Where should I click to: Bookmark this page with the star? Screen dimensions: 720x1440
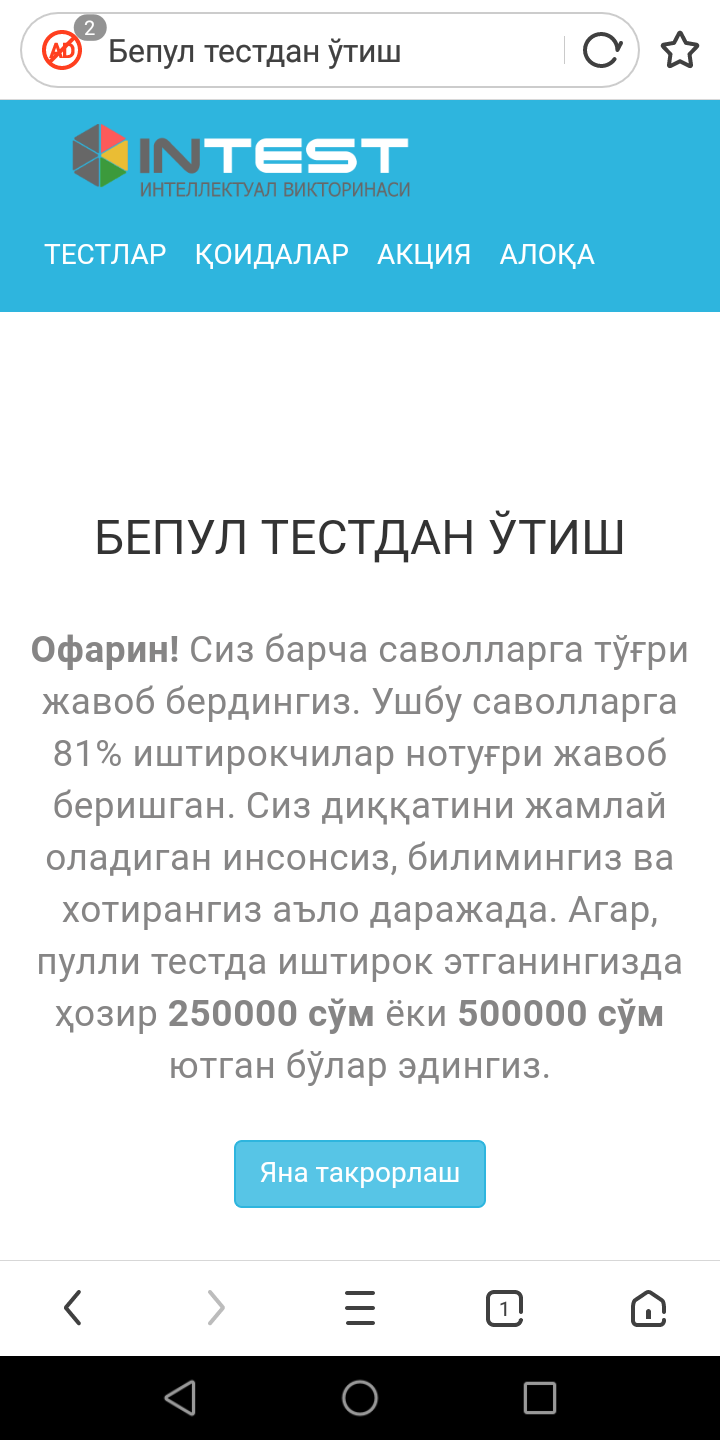pyautogui.click(x=680, y=50)
